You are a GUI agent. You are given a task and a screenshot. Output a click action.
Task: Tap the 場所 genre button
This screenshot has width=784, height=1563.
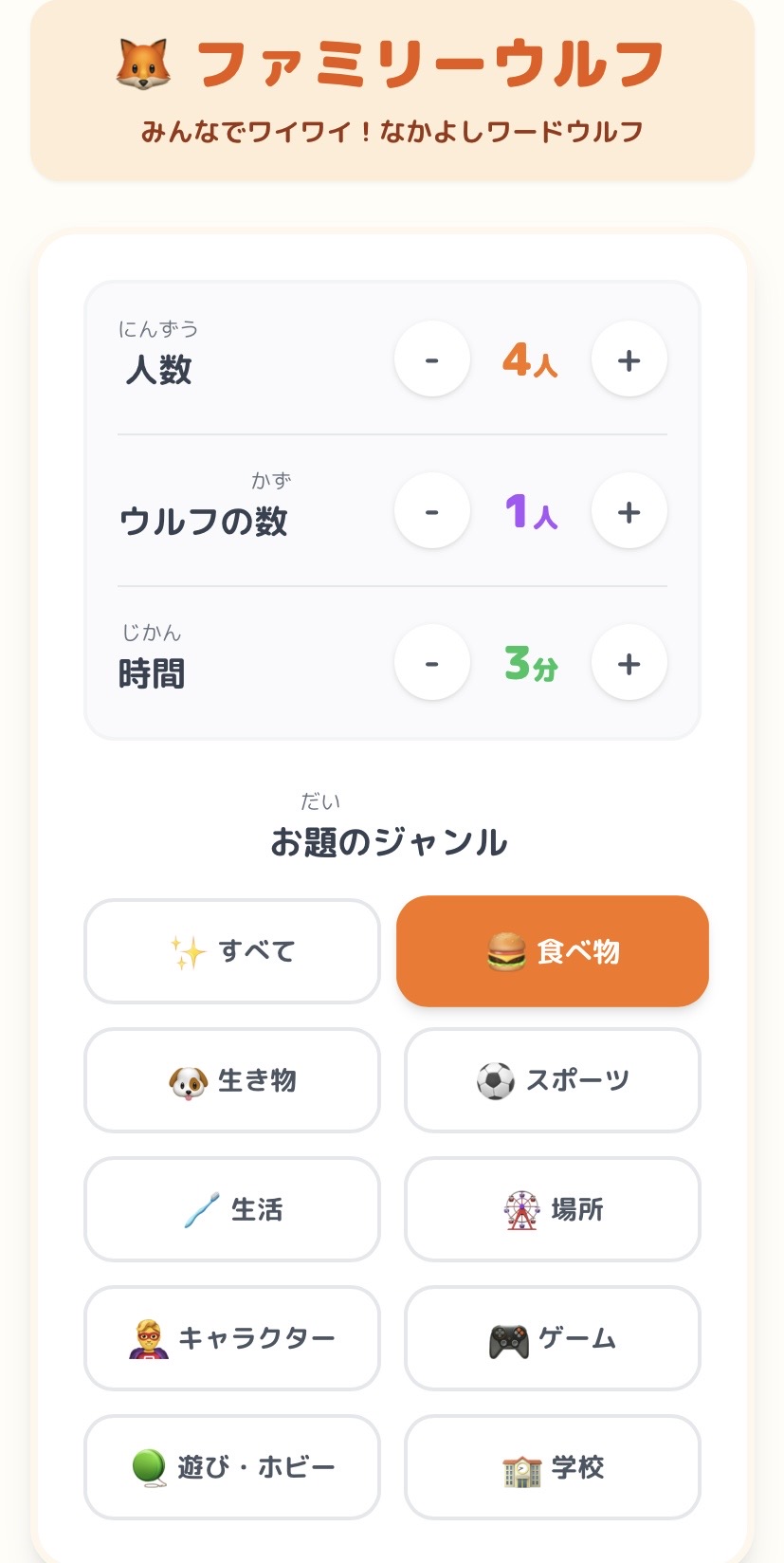pyautogui.click(x=553, y=1209)
